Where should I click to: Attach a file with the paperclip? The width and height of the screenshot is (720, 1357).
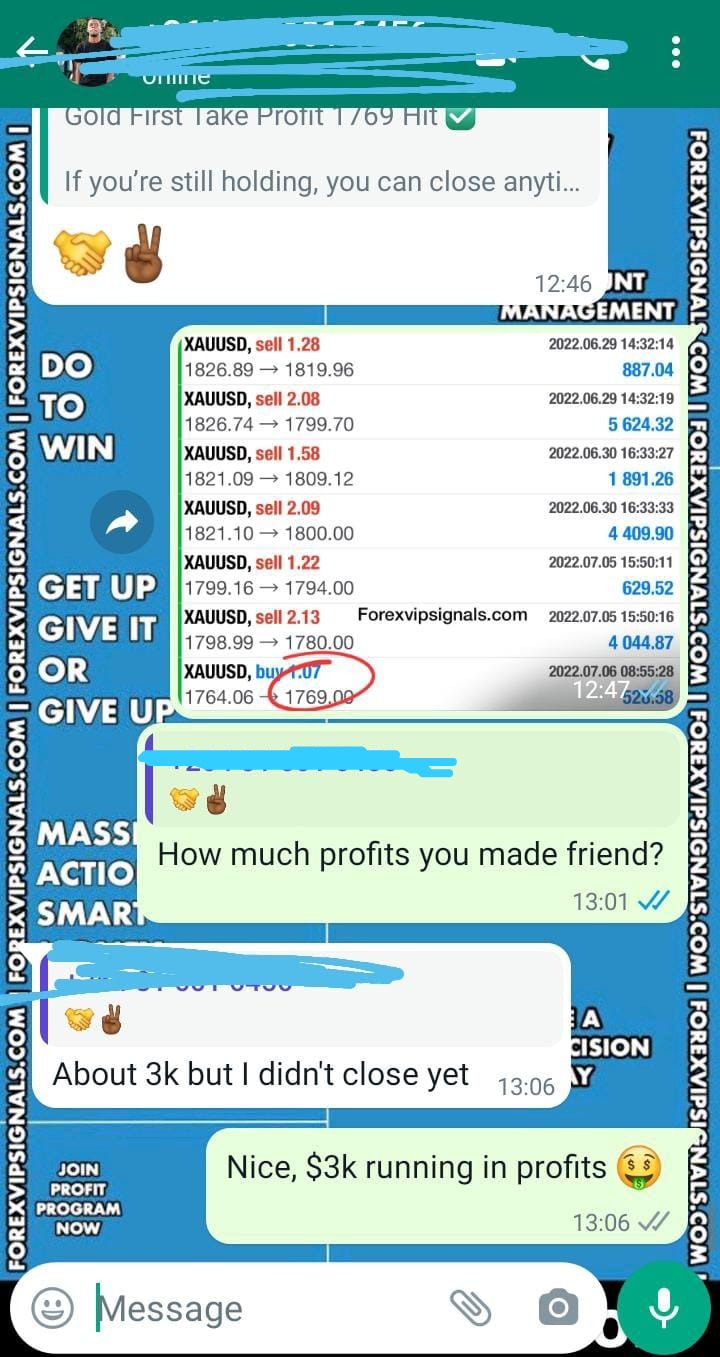click(469, 1307)
